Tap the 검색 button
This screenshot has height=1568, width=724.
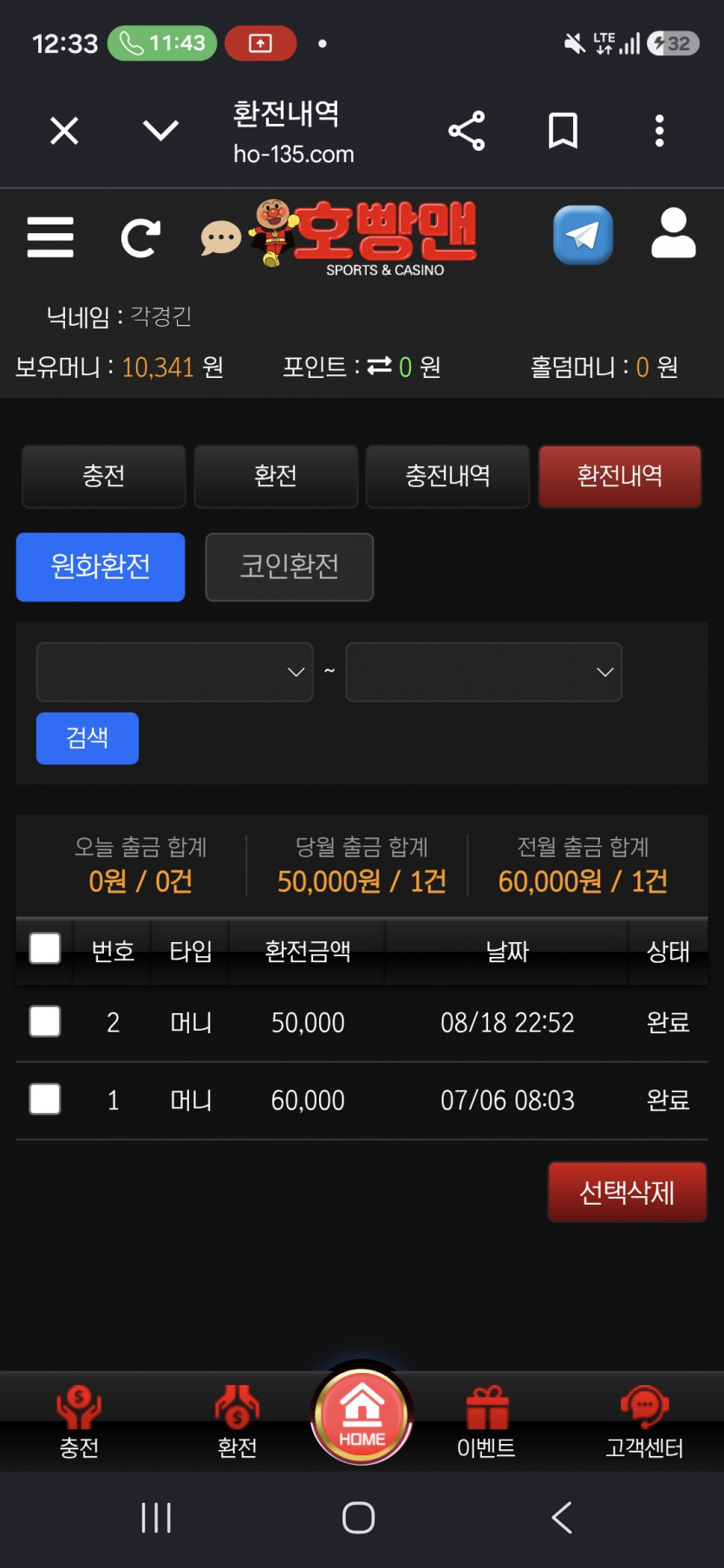point(88,738)
